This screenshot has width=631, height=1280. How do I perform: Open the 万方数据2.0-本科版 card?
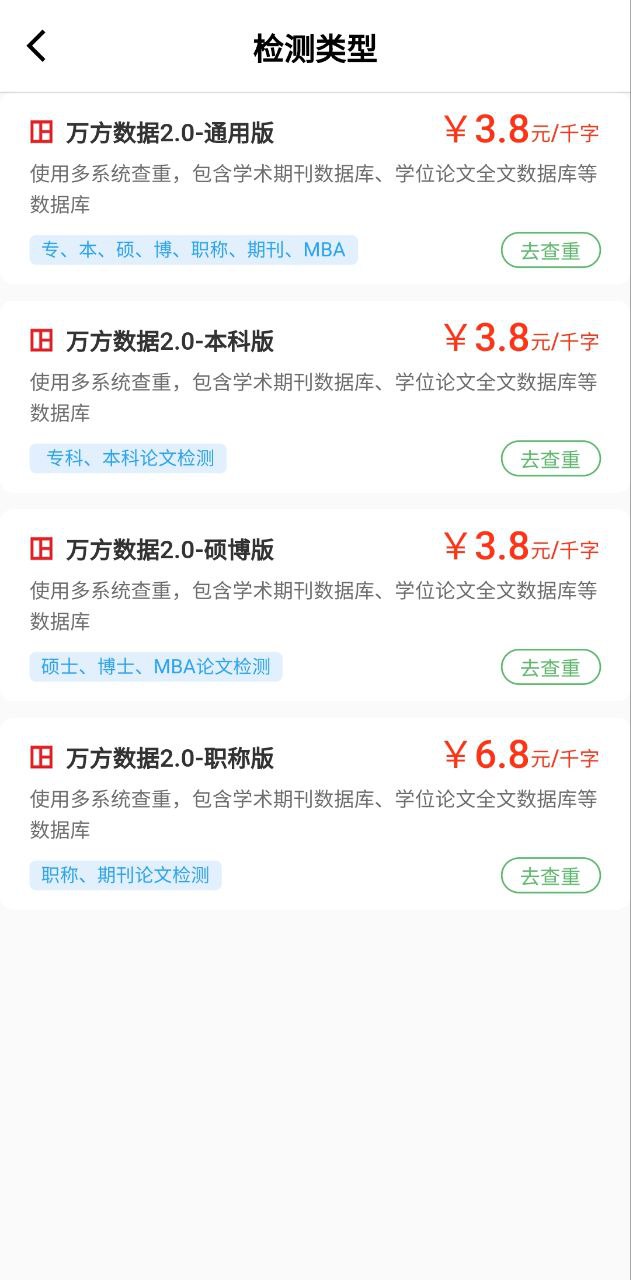[x=170, y=341]
